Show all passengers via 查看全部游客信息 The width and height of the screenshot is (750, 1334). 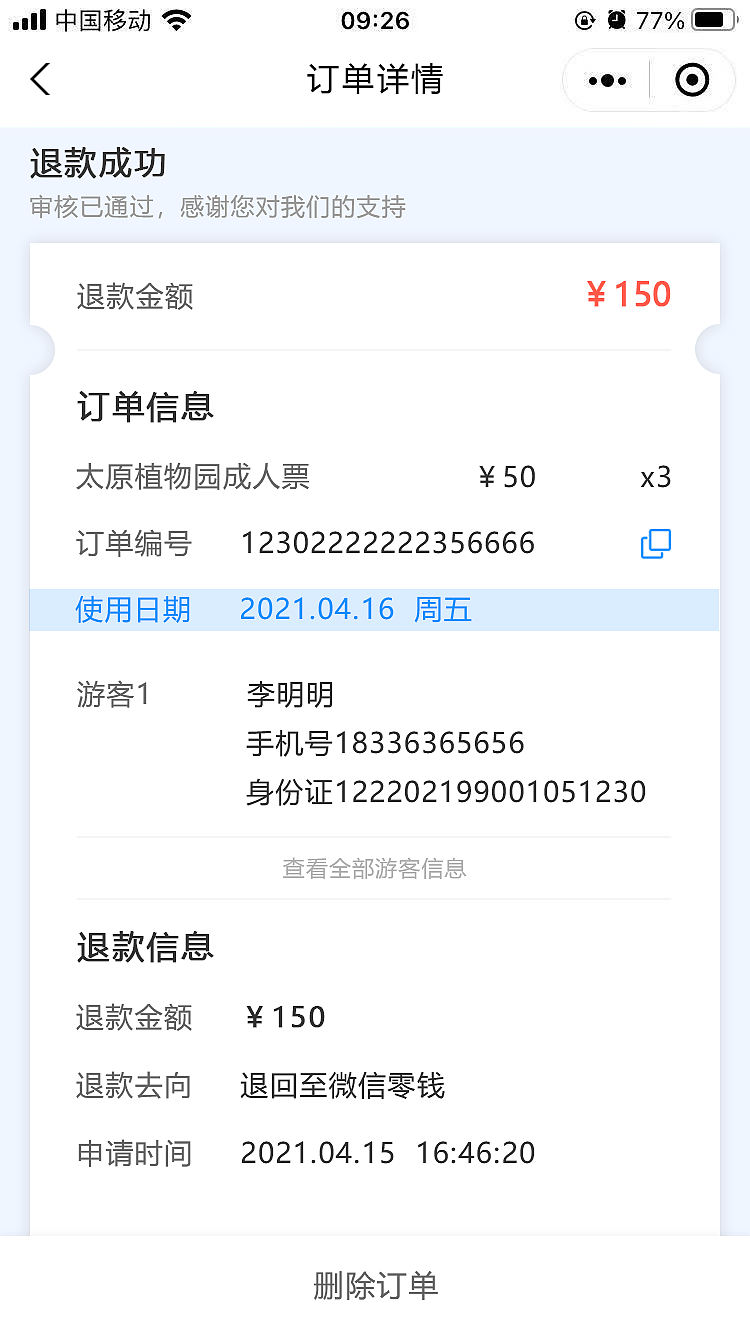(373, 869)
